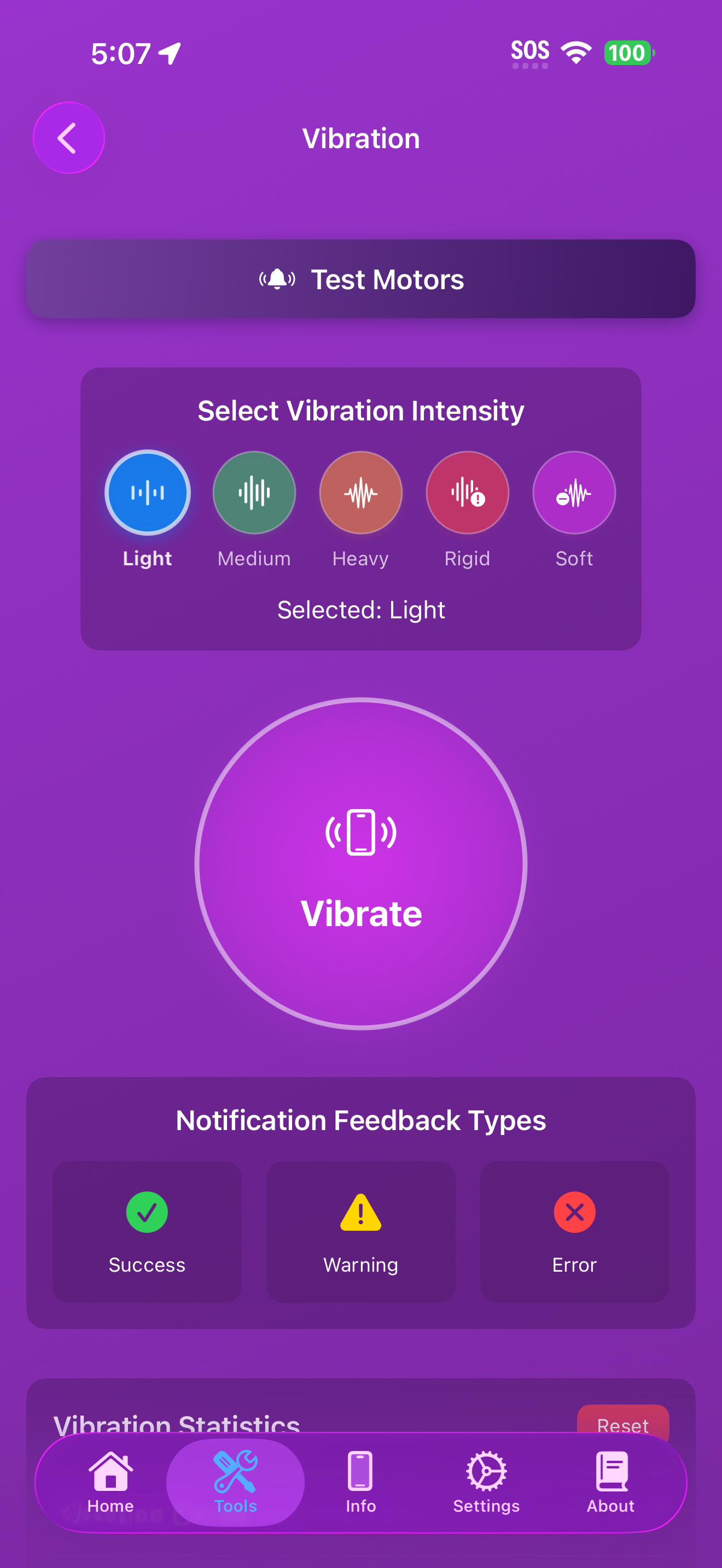The height and width of the screenshot is (1568, 722).
Task: Choose Medium vibration intensity
Action: [254, 493]
